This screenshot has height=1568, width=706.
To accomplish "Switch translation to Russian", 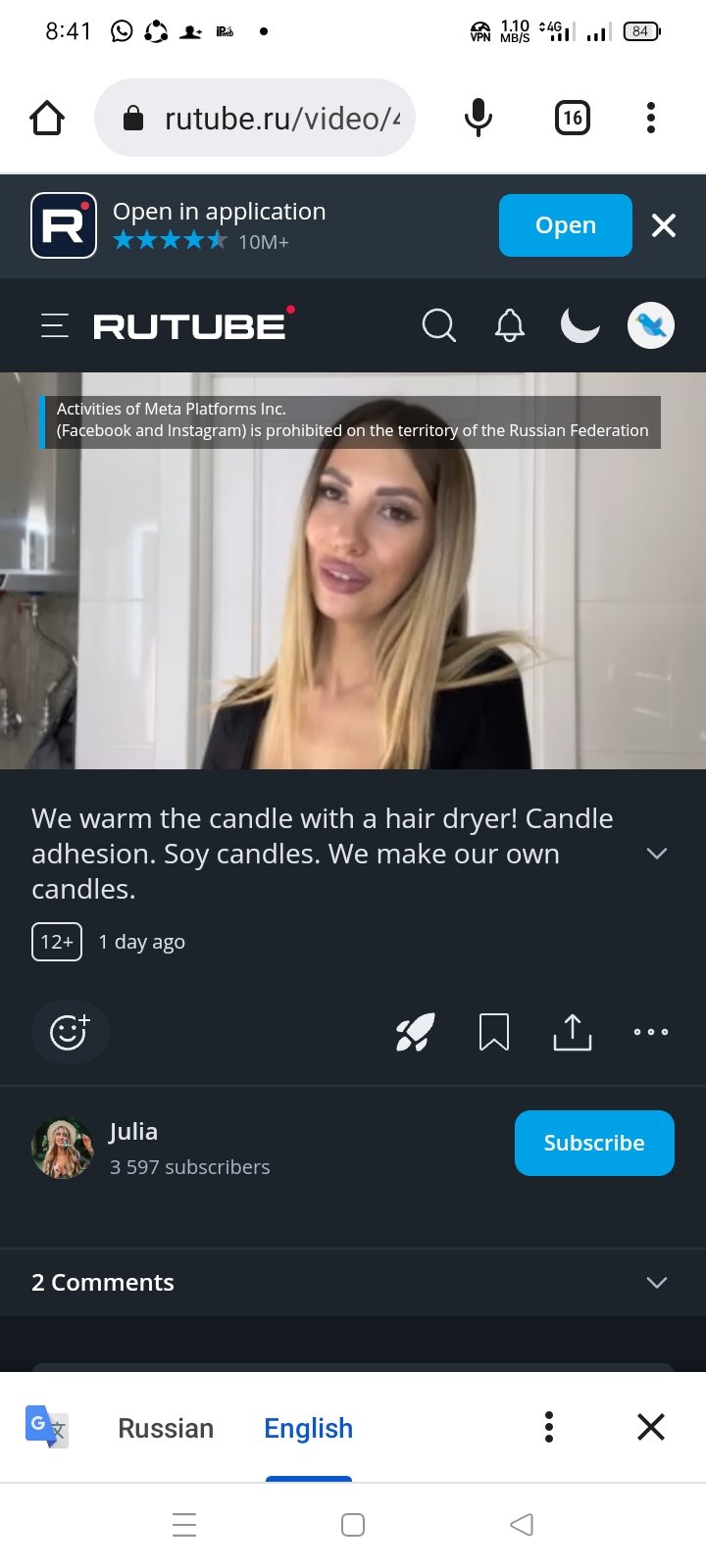I will coord(166,1429).
